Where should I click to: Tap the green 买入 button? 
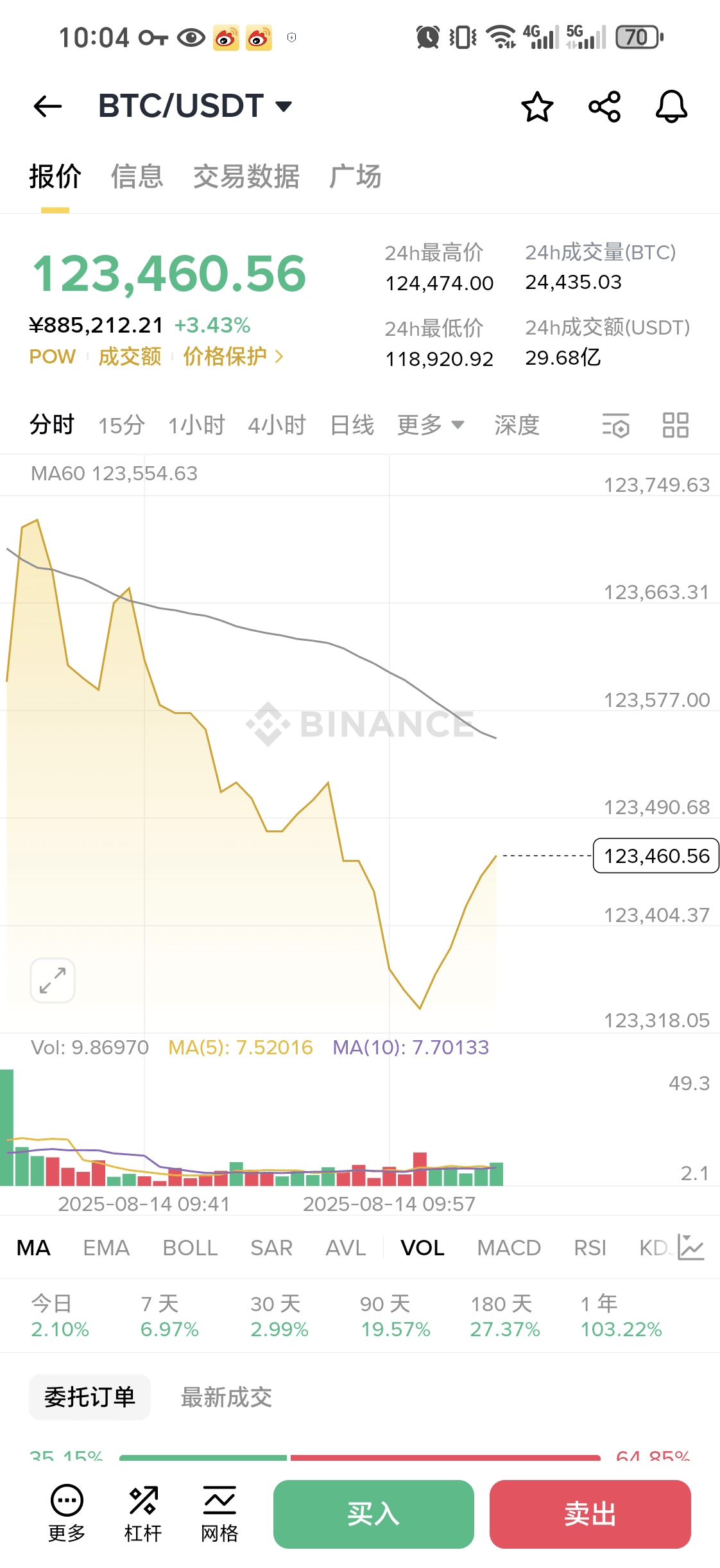(373, 1514)
